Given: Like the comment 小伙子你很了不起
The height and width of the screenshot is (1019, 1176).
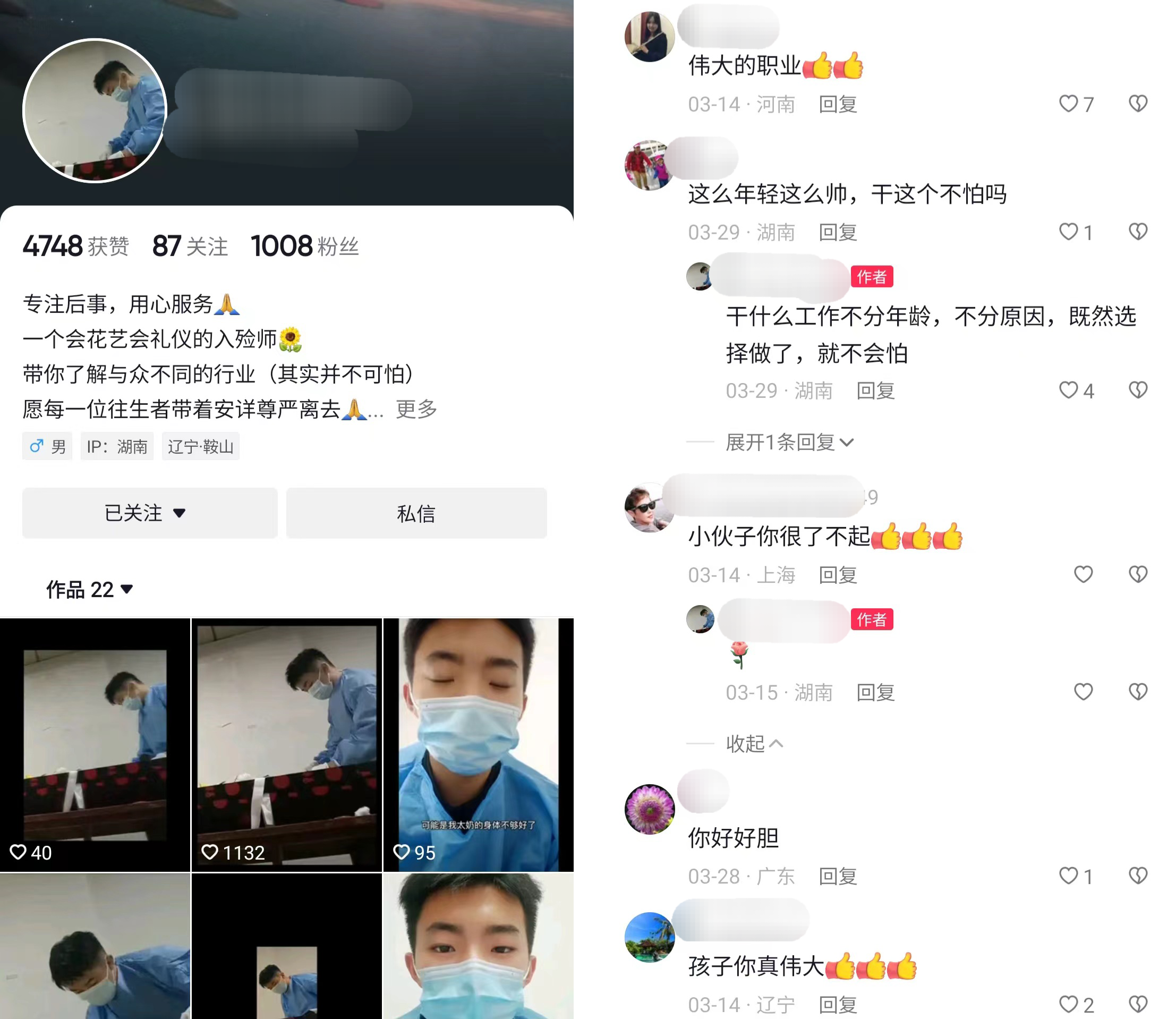Looking at the screenshot, I should [x=1083, y=574].
